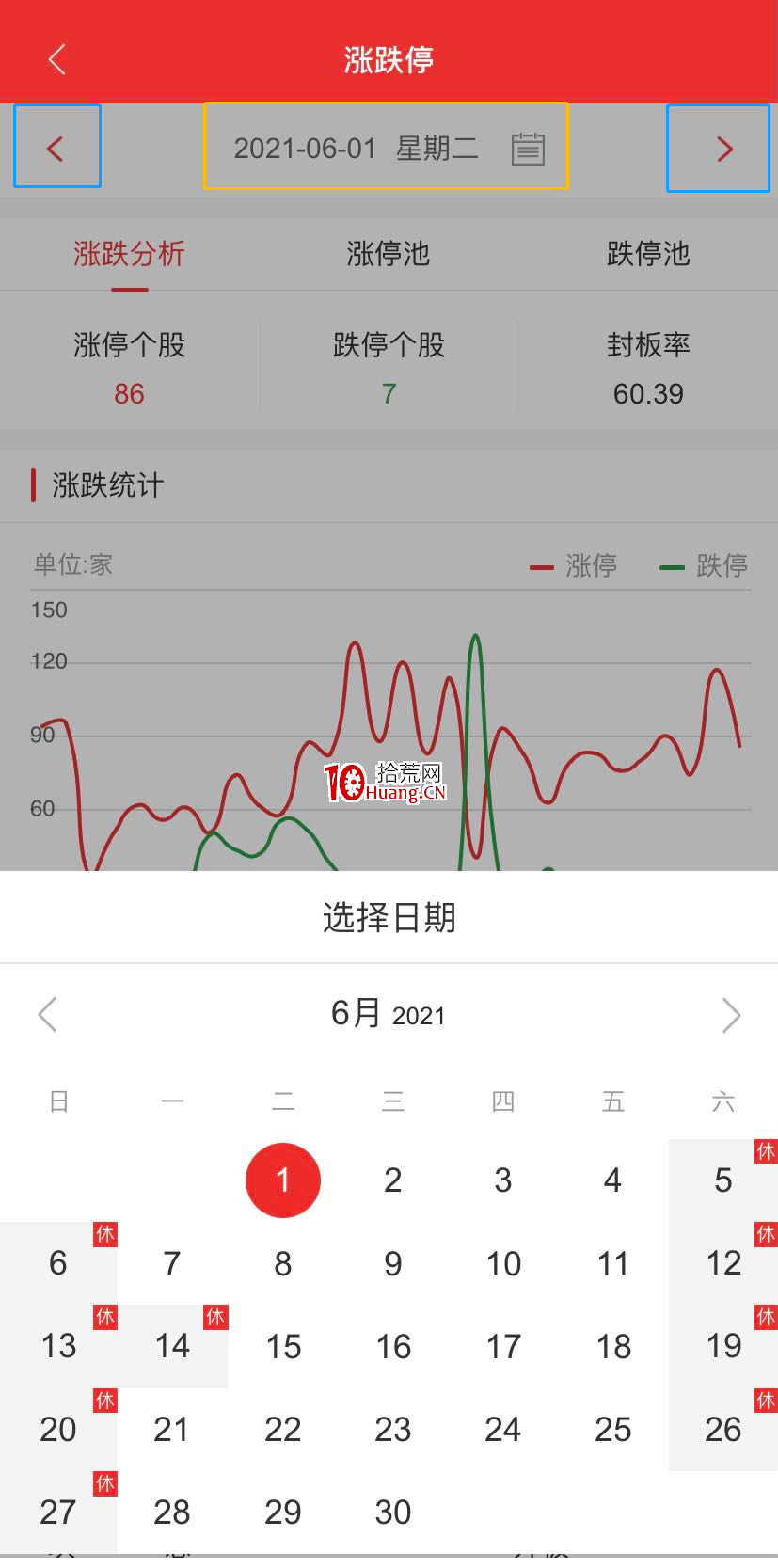Screen dimensions: 778x1568
Task: Switch to the 跌停池 tab
Action: (x=647, y=254)
